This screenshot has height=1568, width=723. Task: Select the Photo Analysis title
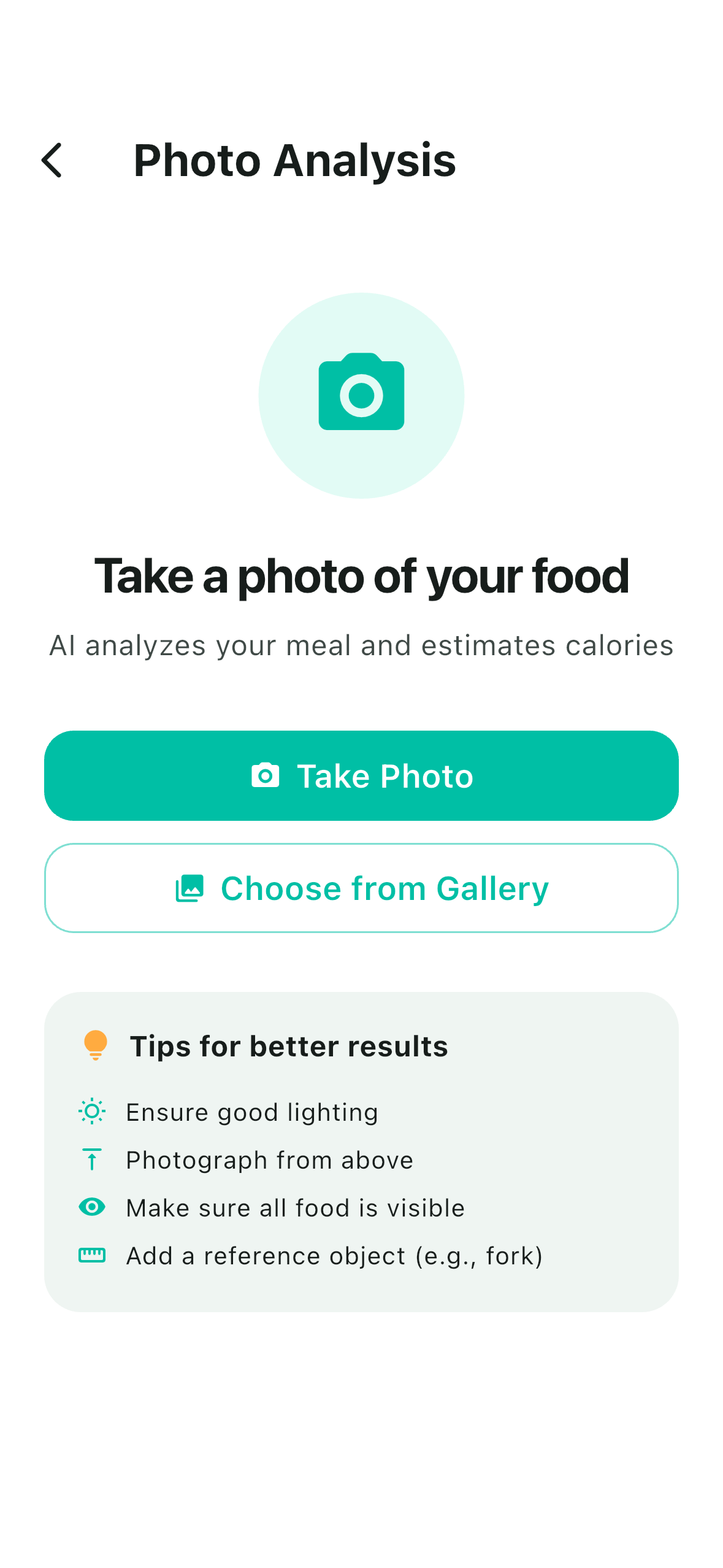(x=295, y=161)
